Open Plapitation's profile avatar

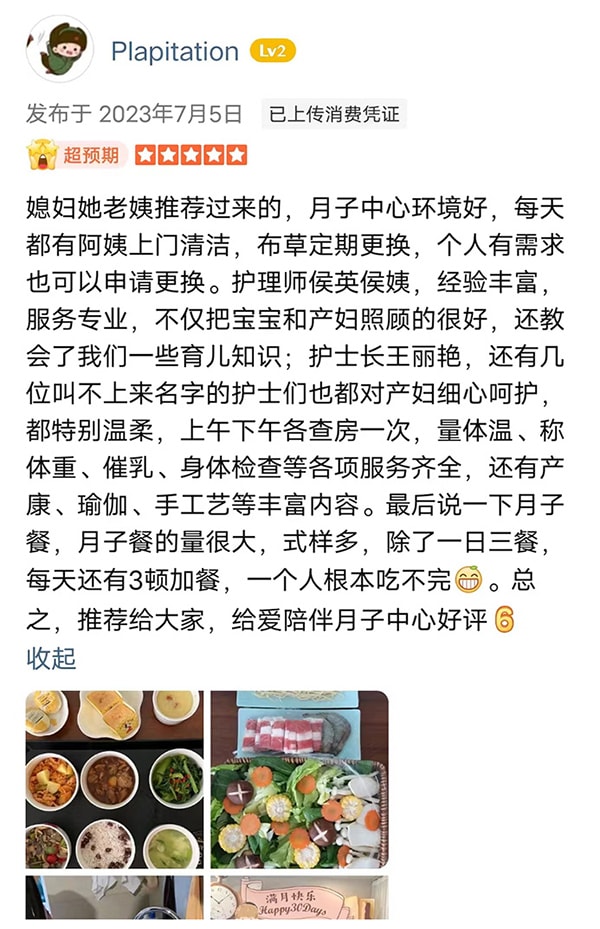point(60,50)
